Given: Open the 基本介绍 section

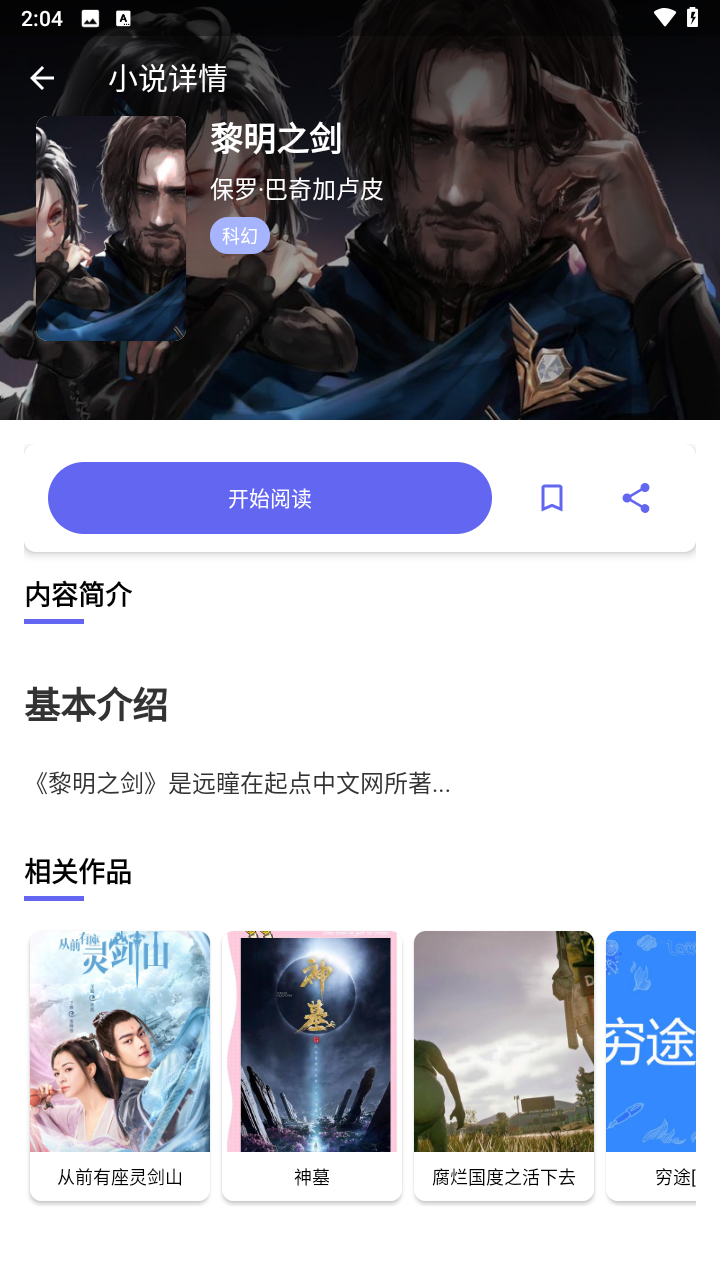Looking at the screenshot, I should (96, 706).
